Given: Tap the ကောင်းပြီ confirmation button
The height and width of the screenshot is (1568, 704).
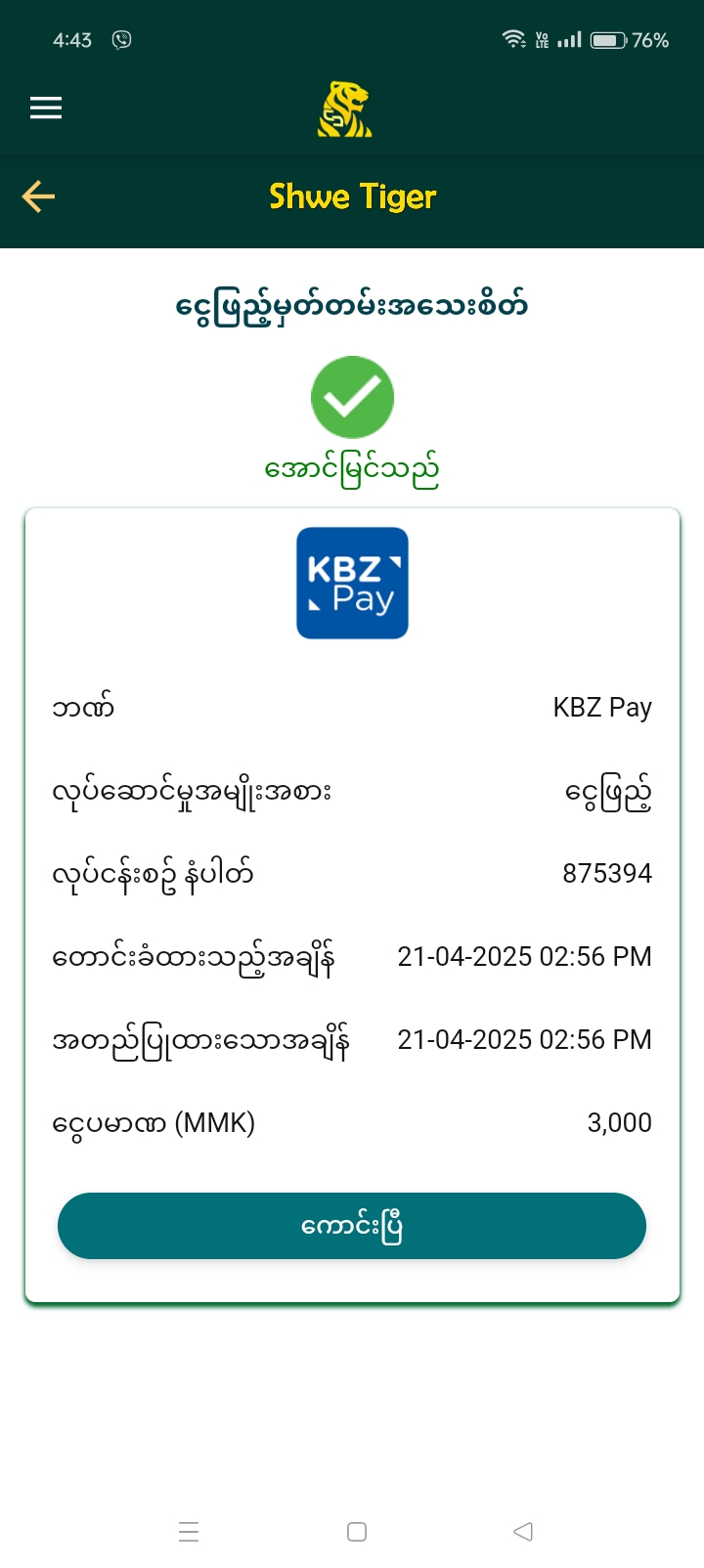Looking at the screenshot, I should tap(352, 1226).
